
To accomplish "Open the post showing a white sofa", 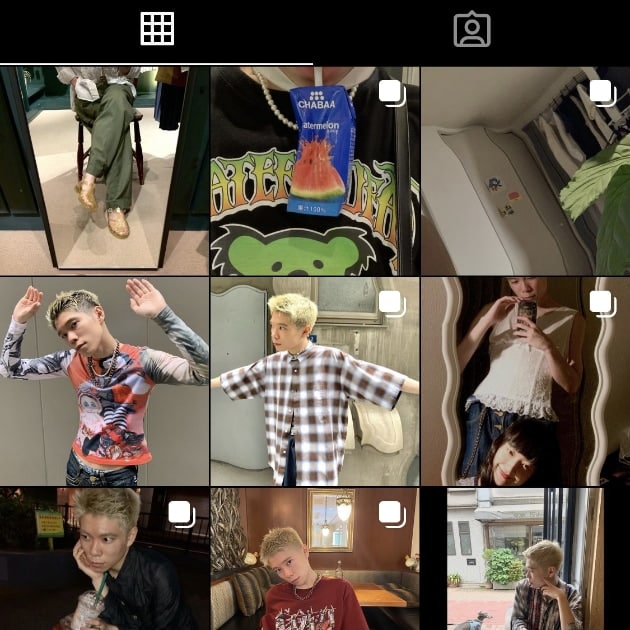I will click(x=524, y=170).
